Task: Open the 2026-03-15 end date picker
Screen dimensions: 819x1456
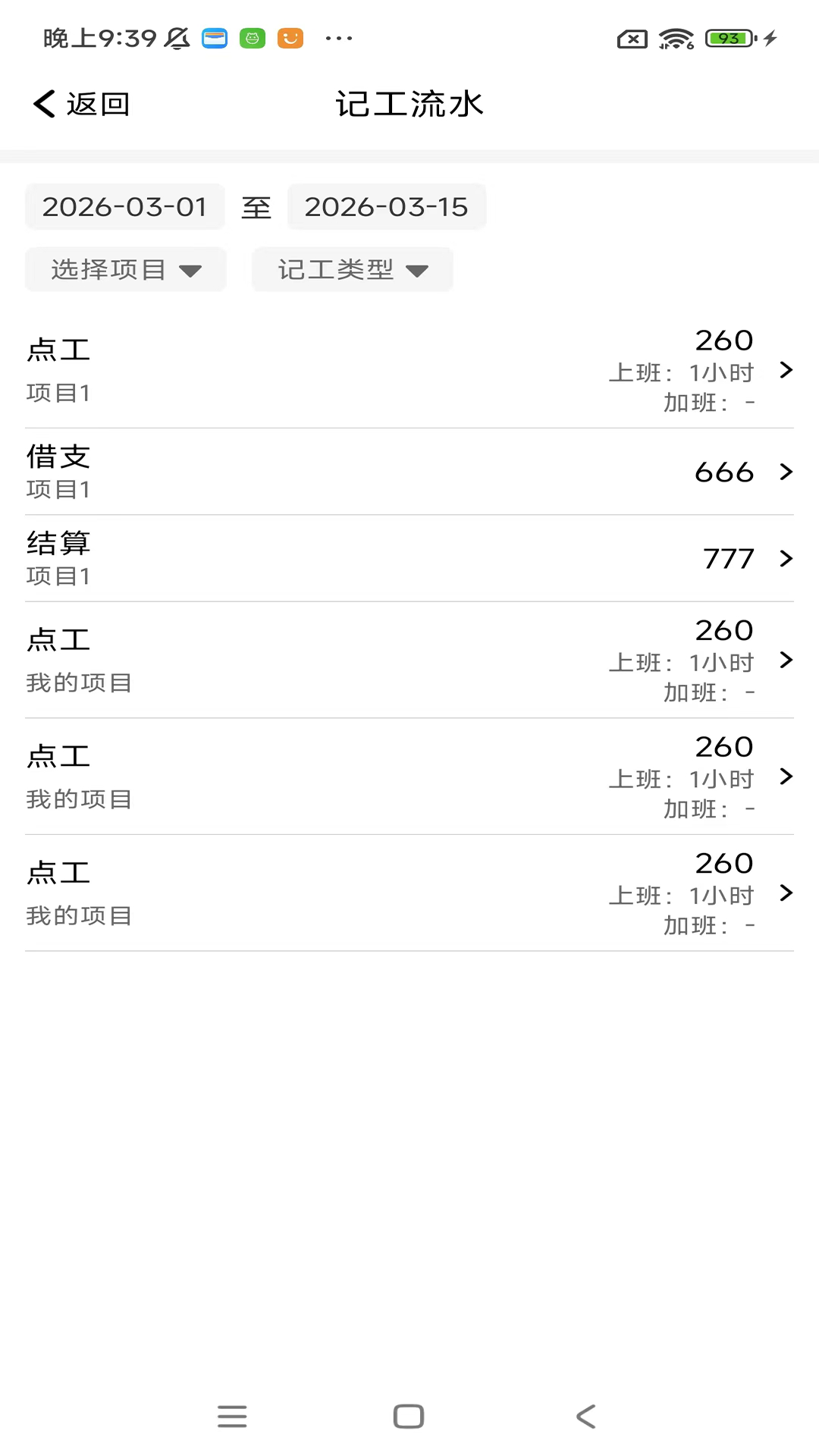Action: (x=387, y=206)
